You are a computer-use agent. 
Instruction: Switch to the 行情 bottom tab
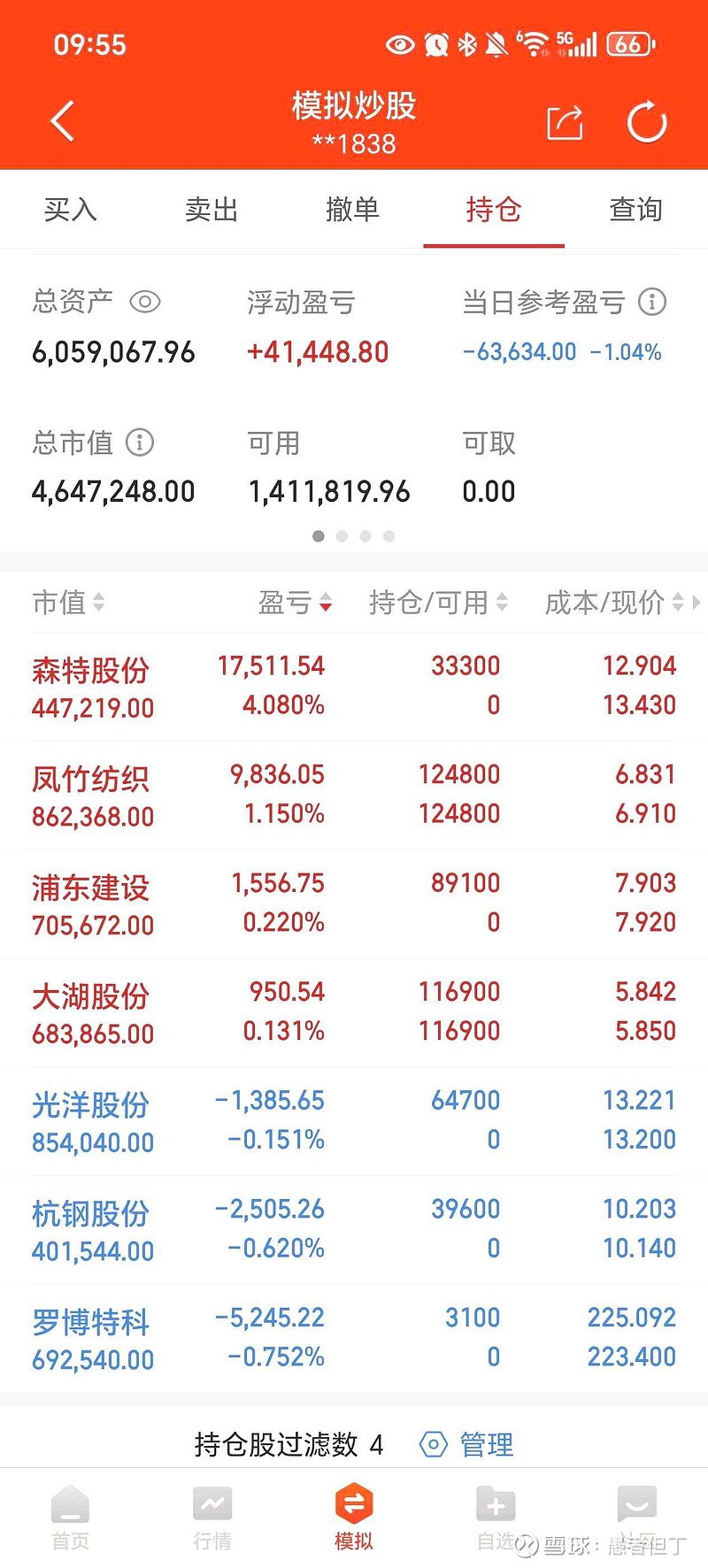[212, 1517]
